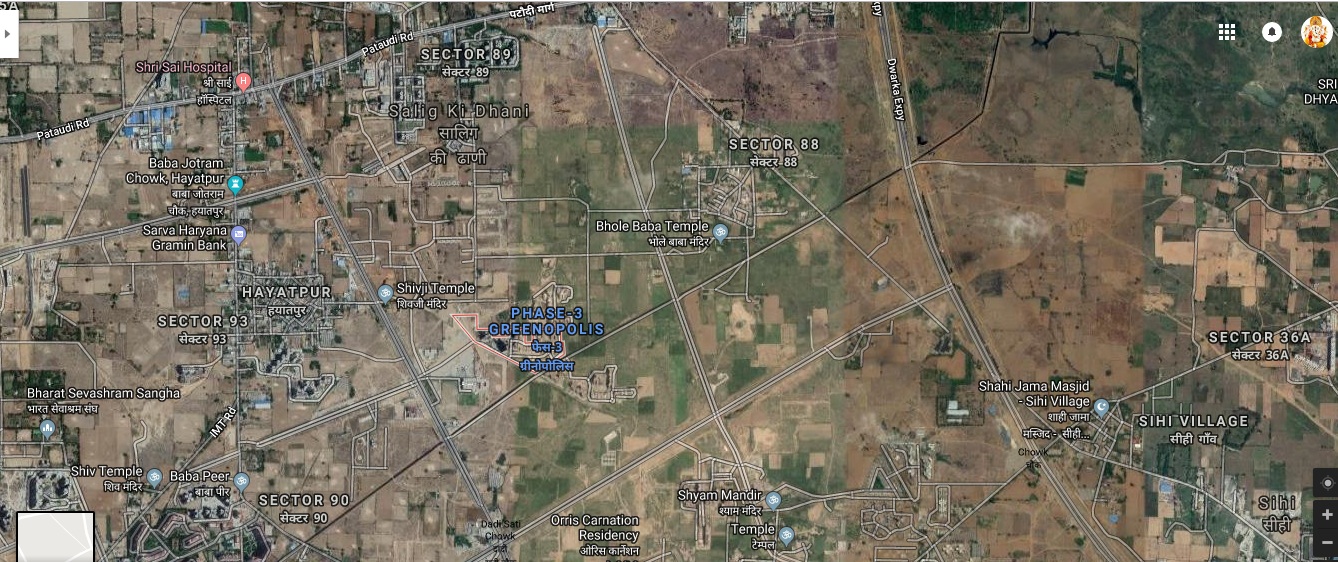Screen dimensions: 1338x562
Task: Switch map layer using bottom-left thumbnail
Action: 56,537
